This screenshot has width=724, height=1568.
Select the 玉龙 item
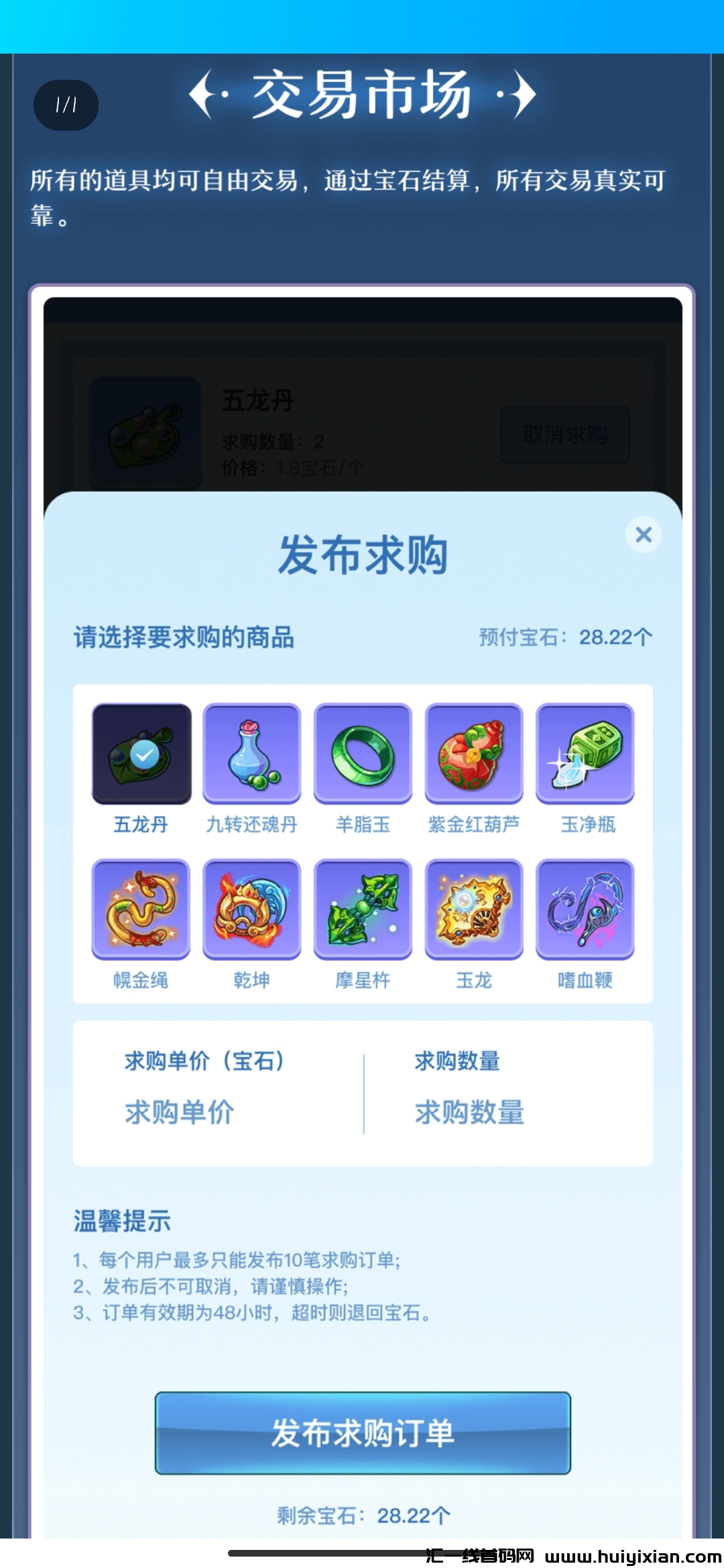coord(474,909)
